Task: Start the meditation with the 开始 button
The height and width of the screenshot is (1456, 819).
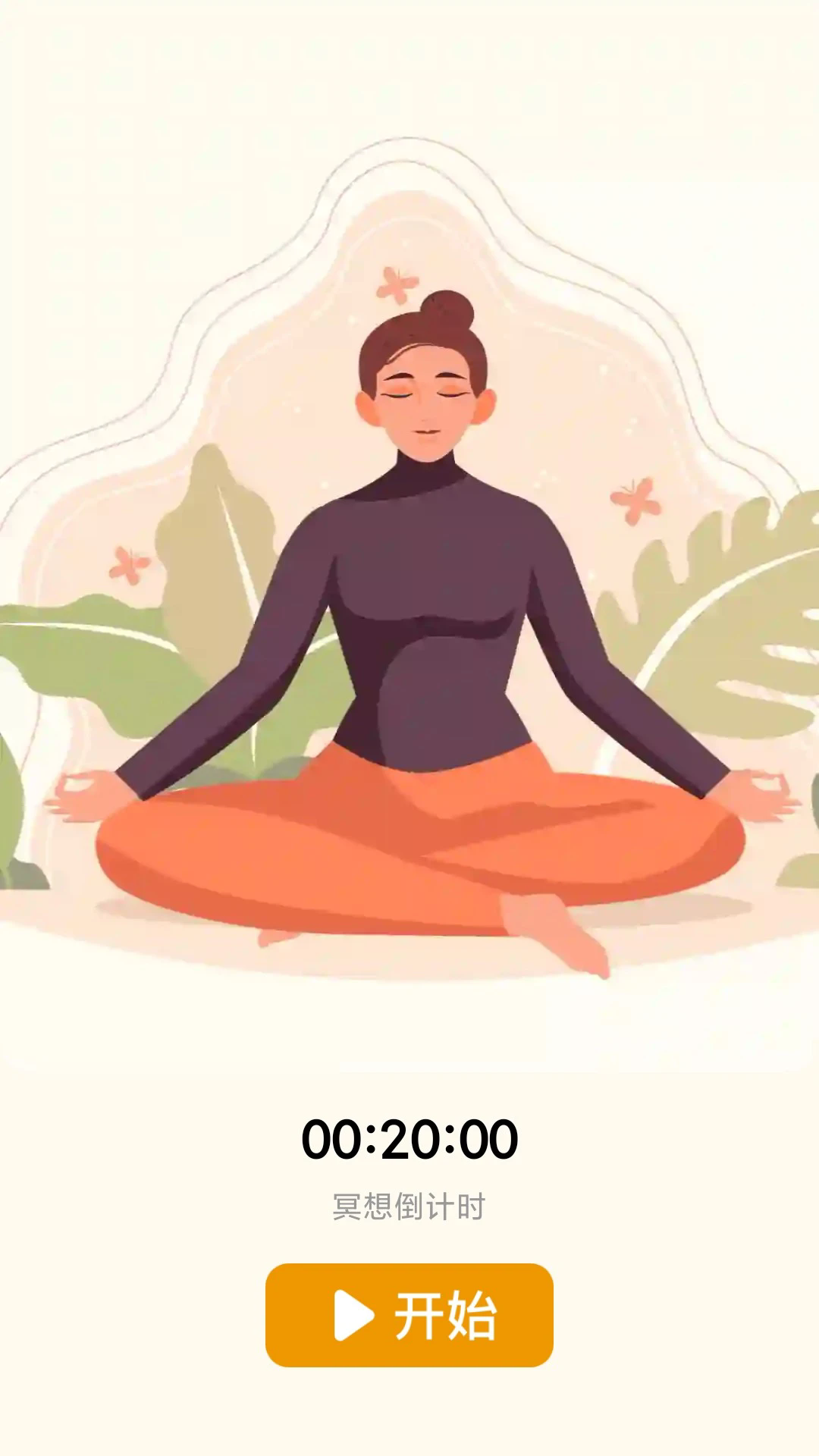Action: pyautogui.click(x=409, y=1316)
